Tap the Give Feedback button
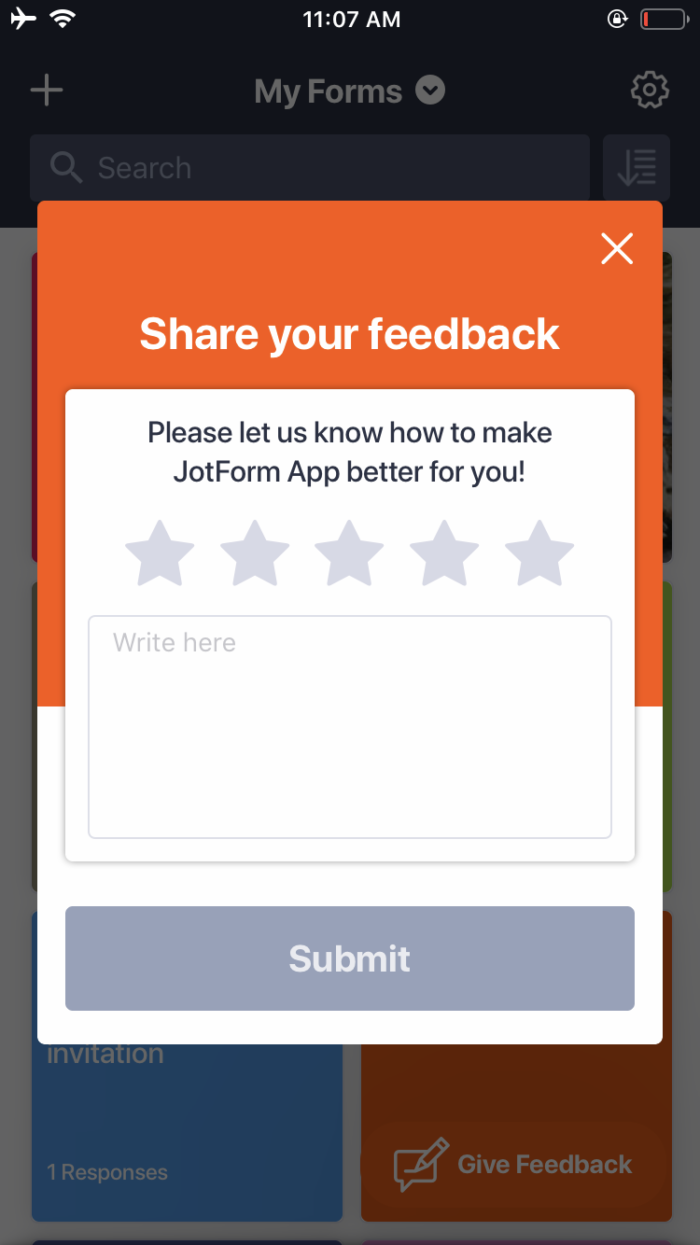This screenshot has height=1245, width=700. (x=512, y=1164)
